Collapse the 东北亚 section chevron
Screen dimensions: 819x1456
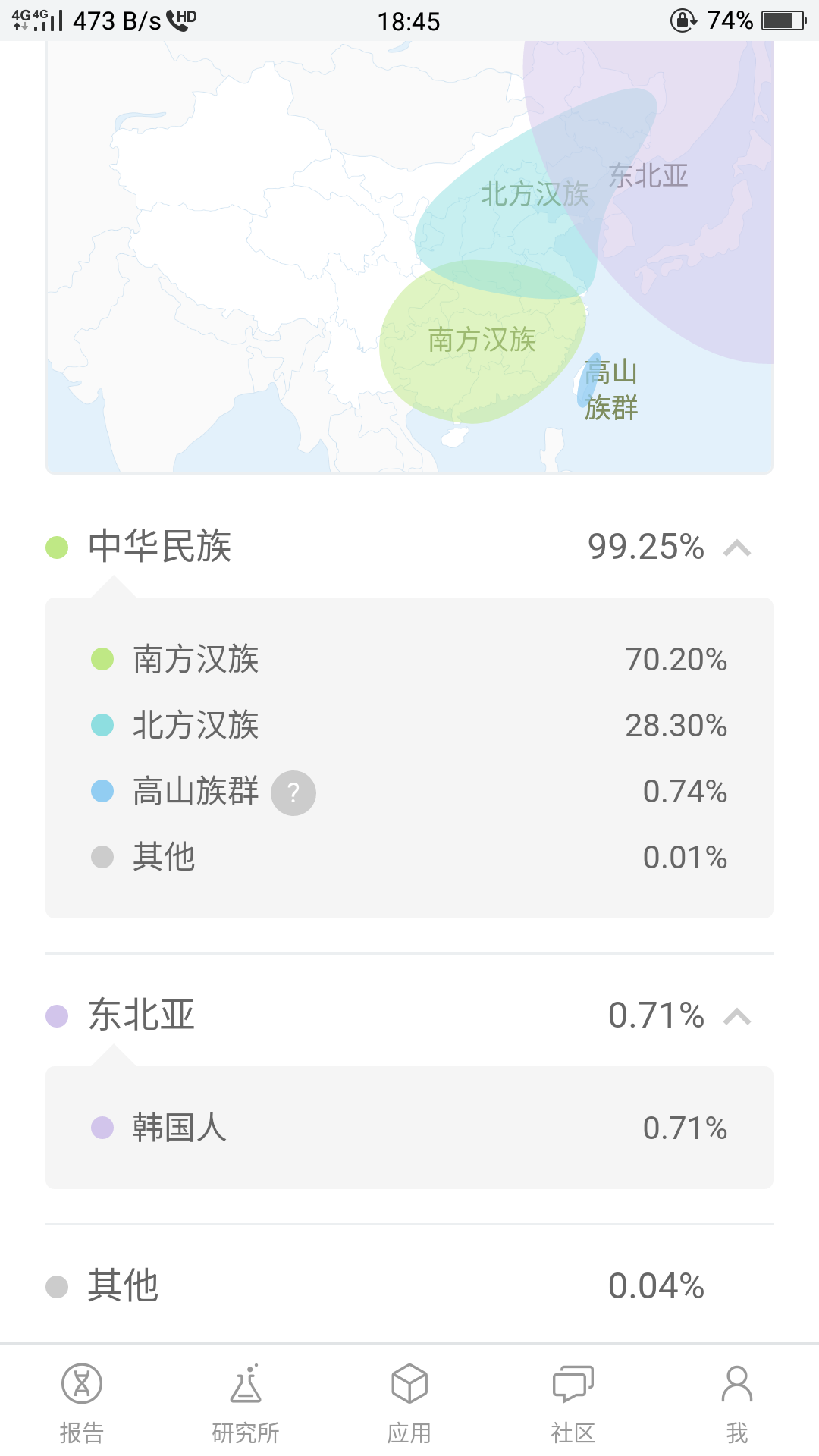click(737, 1016)
